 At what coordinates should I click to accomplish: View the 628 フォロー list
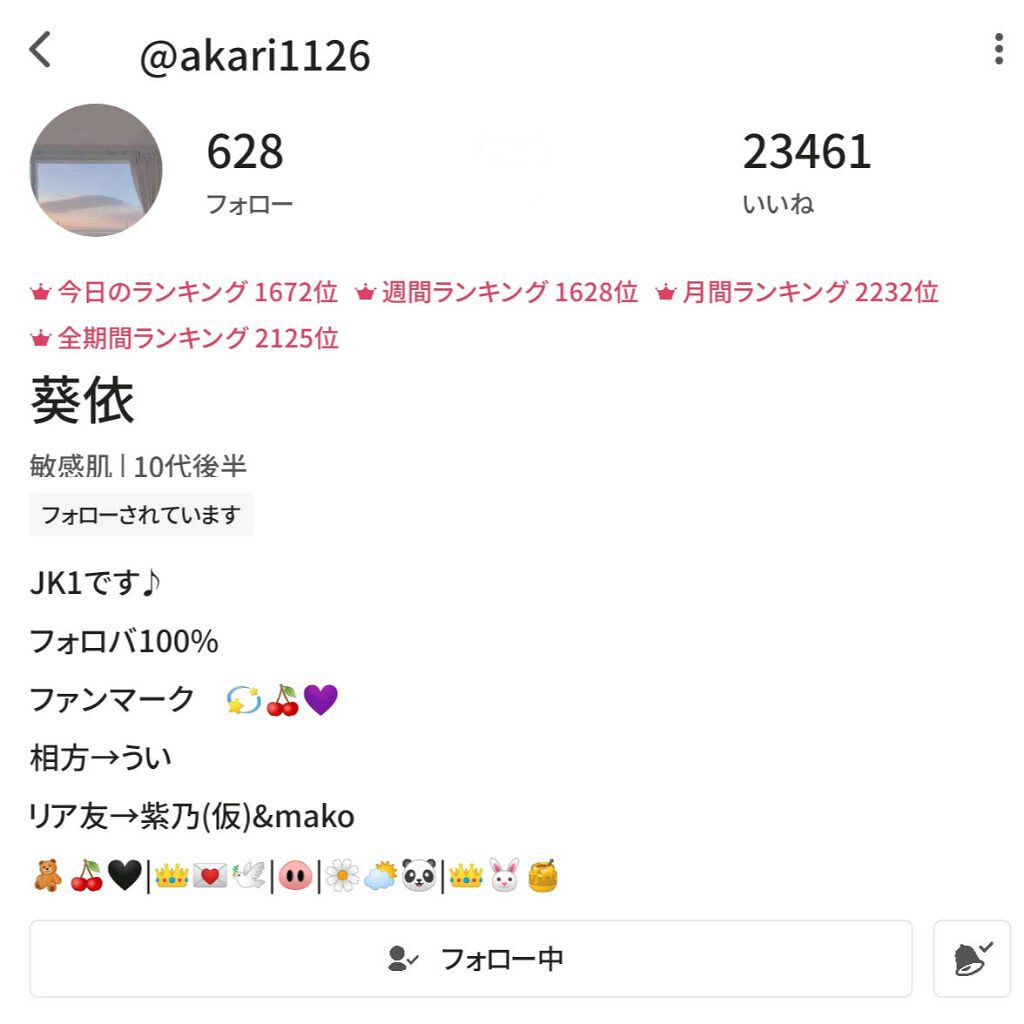pyautogui.click(x=248, y=172)
